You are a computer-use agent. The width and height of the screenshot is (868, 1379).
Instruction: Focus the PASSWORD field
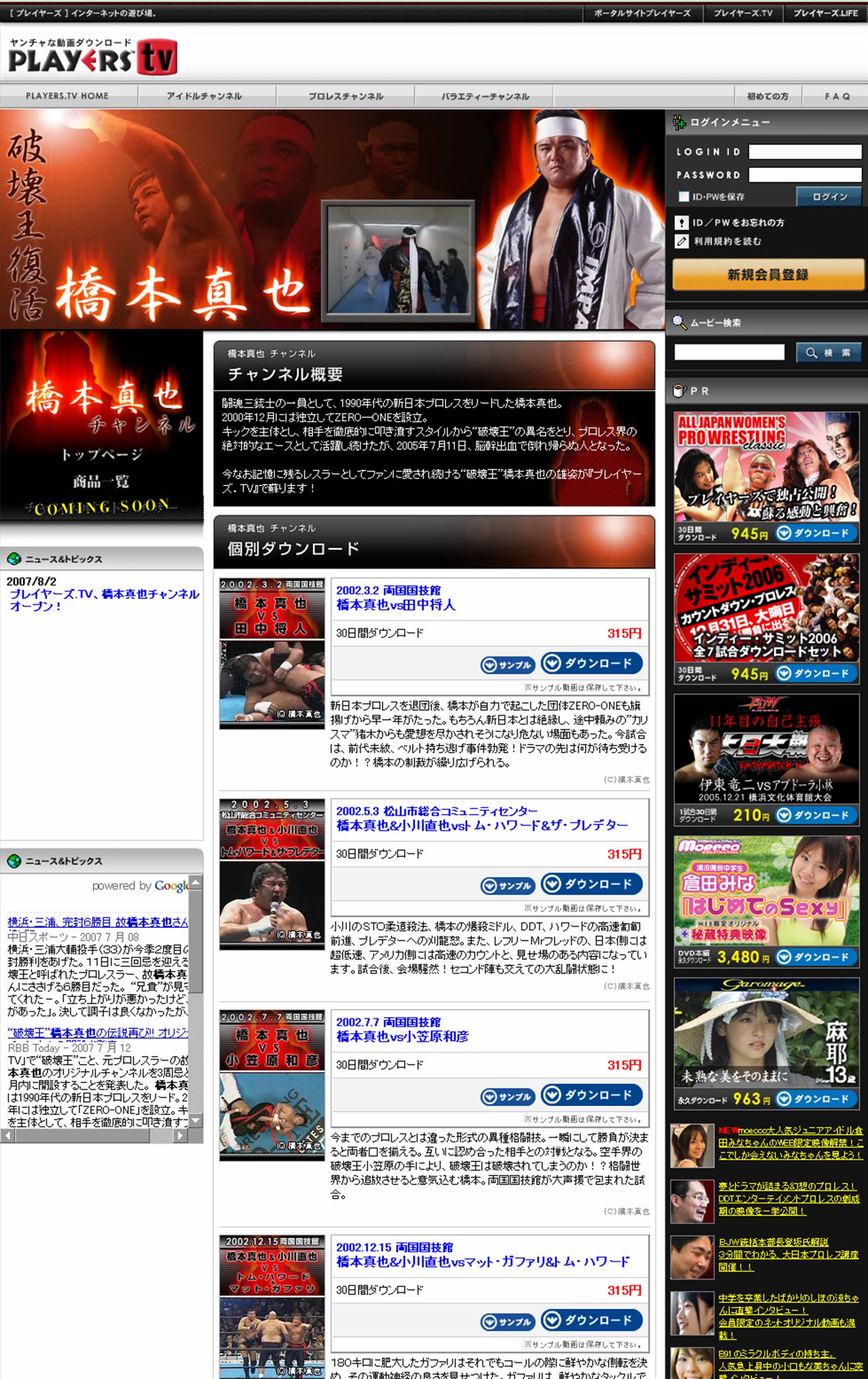804,175
